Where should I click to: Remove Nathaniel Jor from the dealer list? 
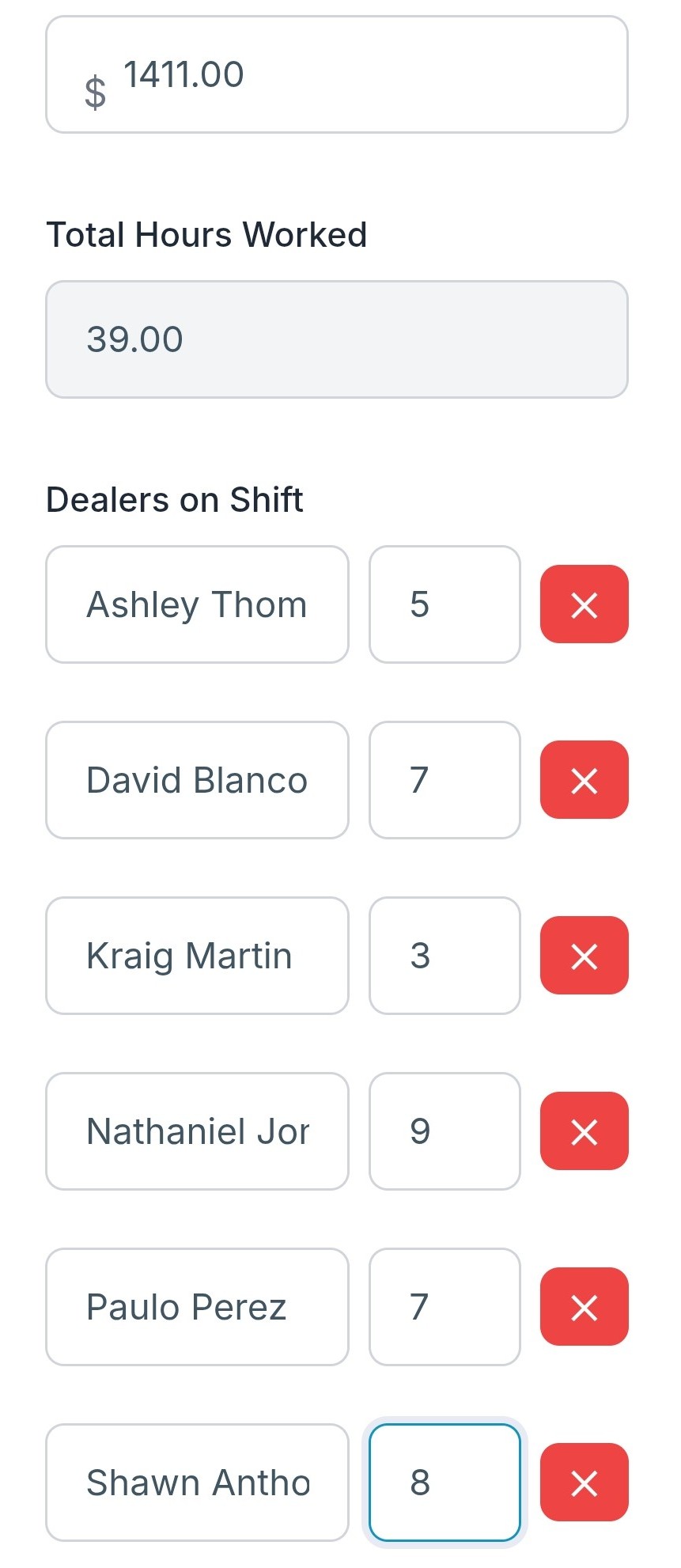pos(584,1131)
